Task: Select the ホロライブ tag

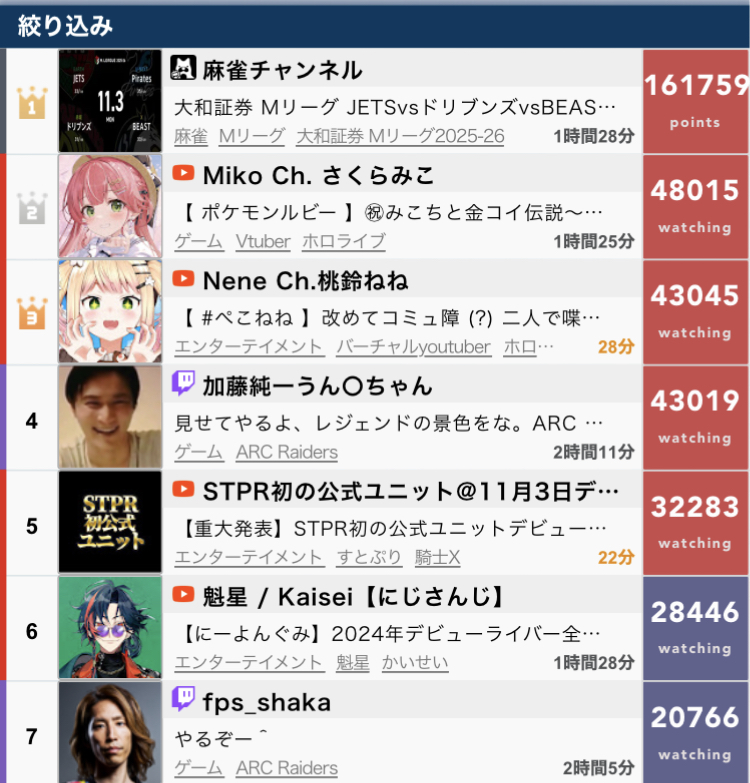Action: tap(343, 242)
